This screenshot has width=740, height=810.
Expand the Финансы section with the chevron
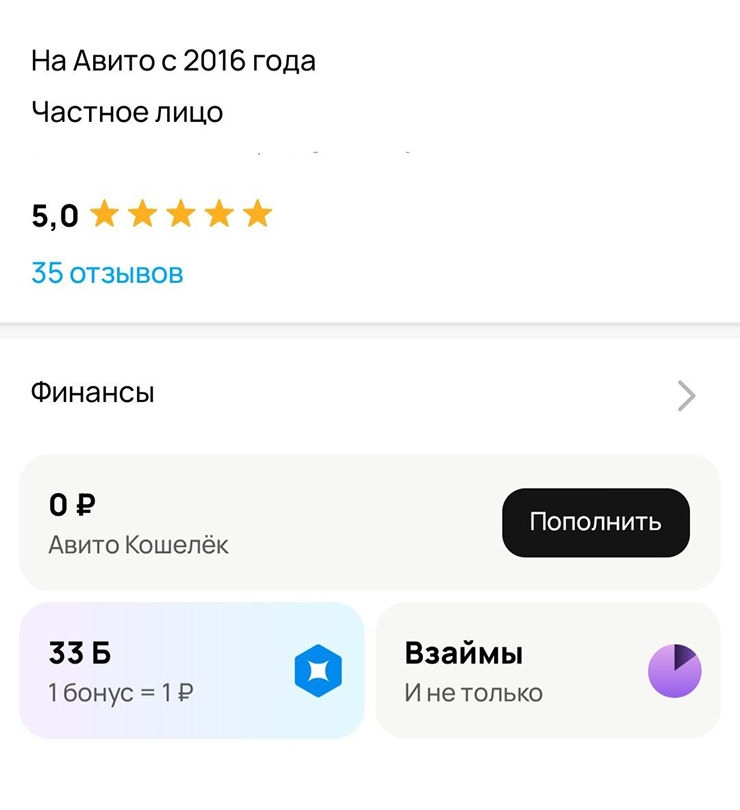pyautogui.click(x=686, y=394)
